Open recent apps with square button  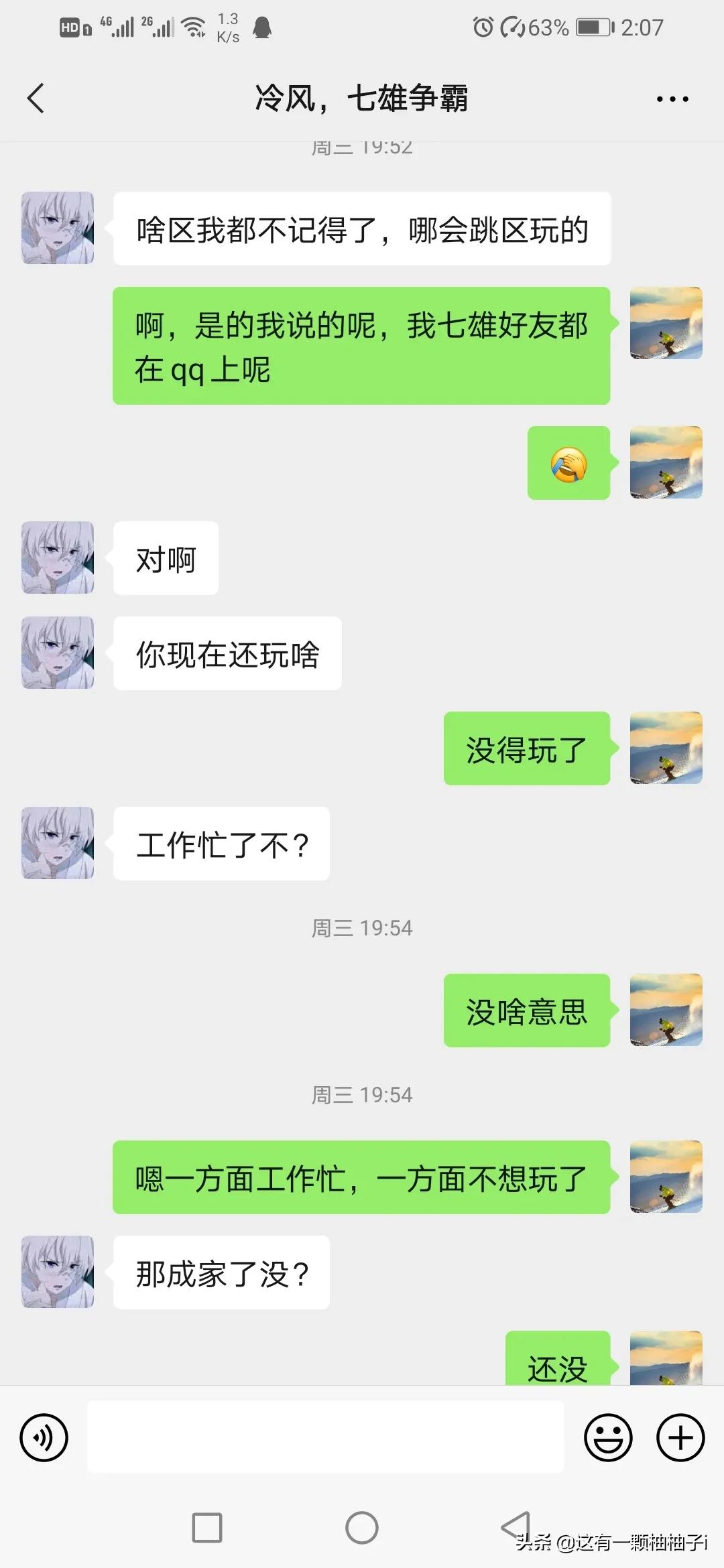(207, 1528)
